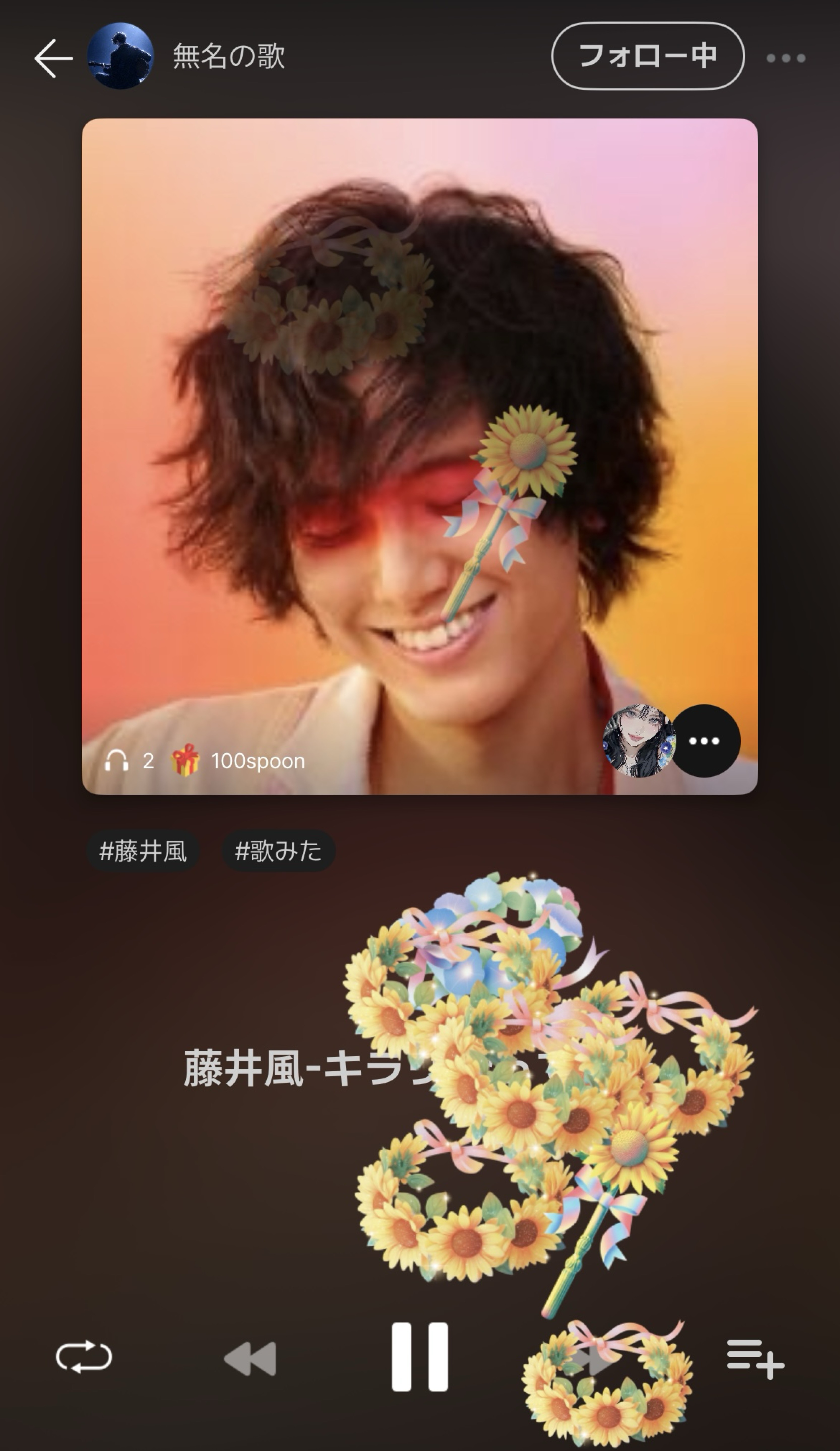Screen dimensions: 840x1451
Task: Tap the フォロー中 following button
Action: point(648,56)
